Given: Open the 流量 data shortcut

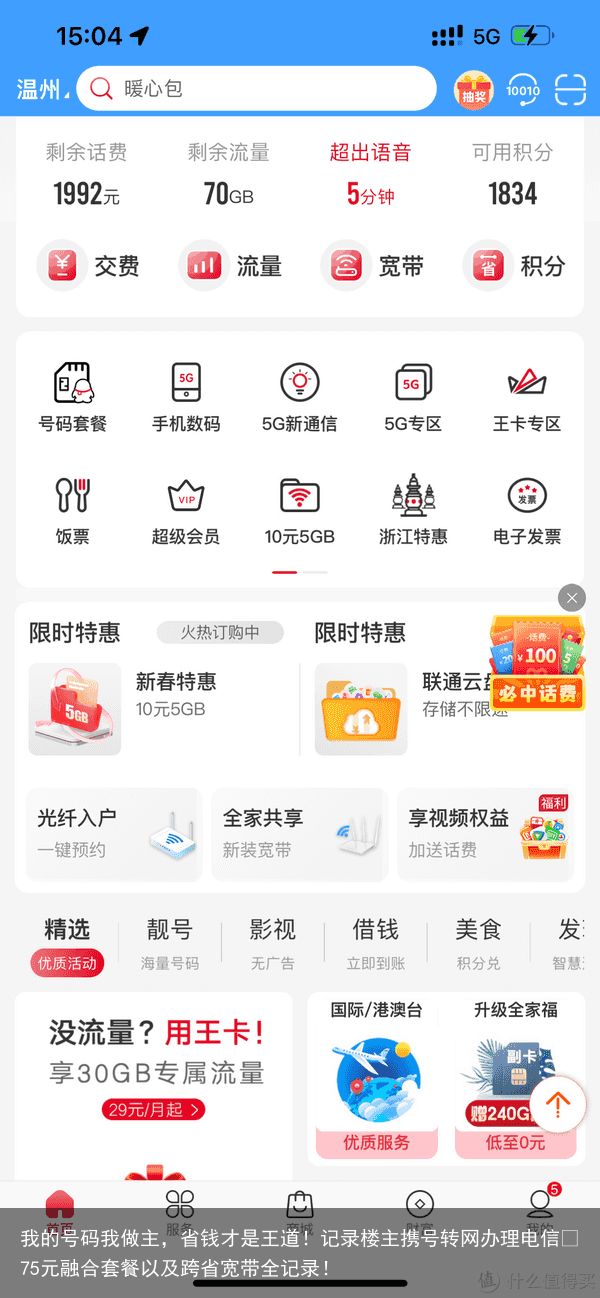Looking at the screenshot, I should click(x=232, y=266).
